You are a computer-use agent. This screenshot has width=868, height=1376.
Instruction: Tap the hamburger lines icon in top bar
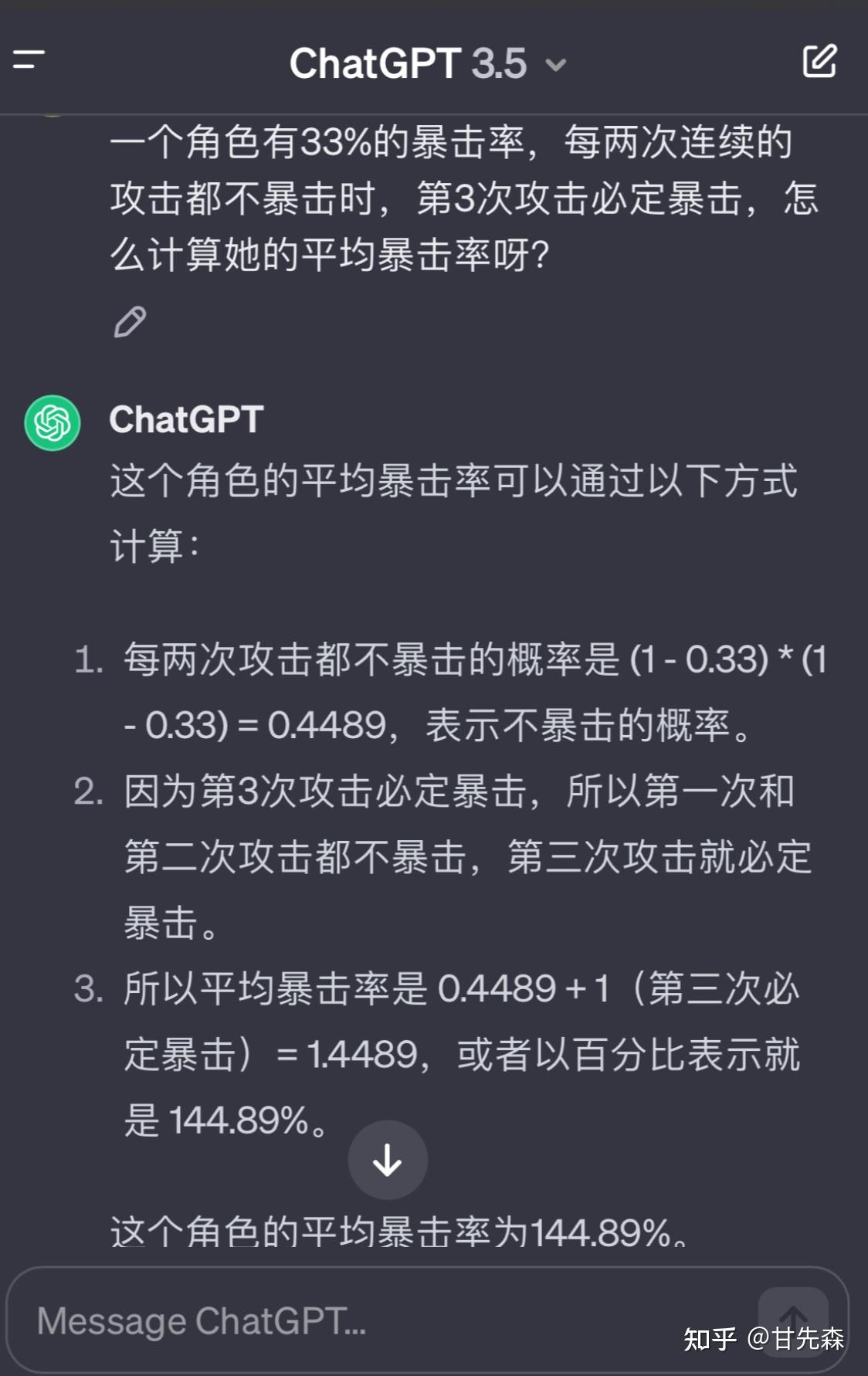pyautogui.click(x=29, y=59)
